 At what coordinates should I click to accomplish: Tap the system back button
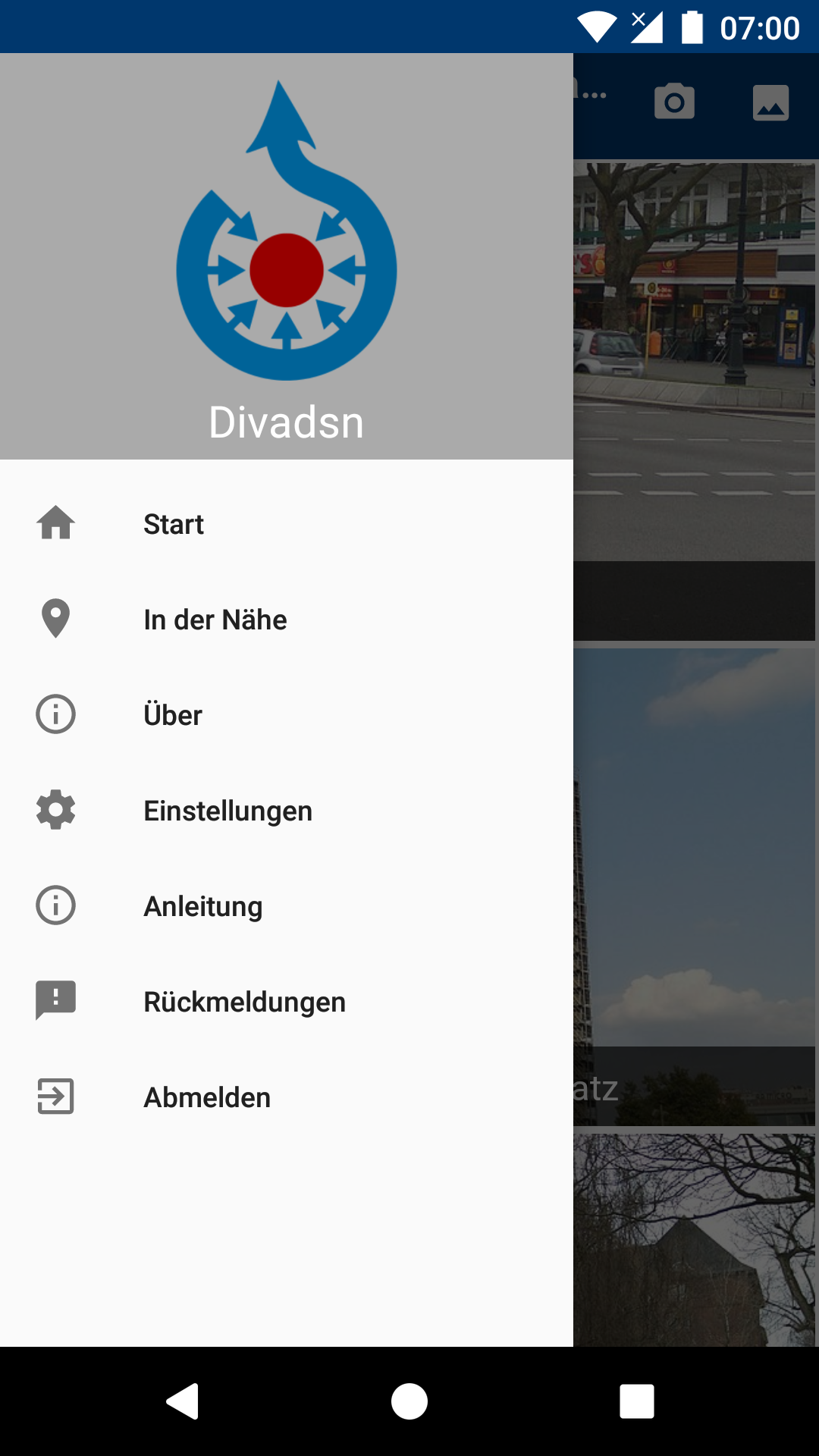pyautogui.click(x=182, y=1401)
